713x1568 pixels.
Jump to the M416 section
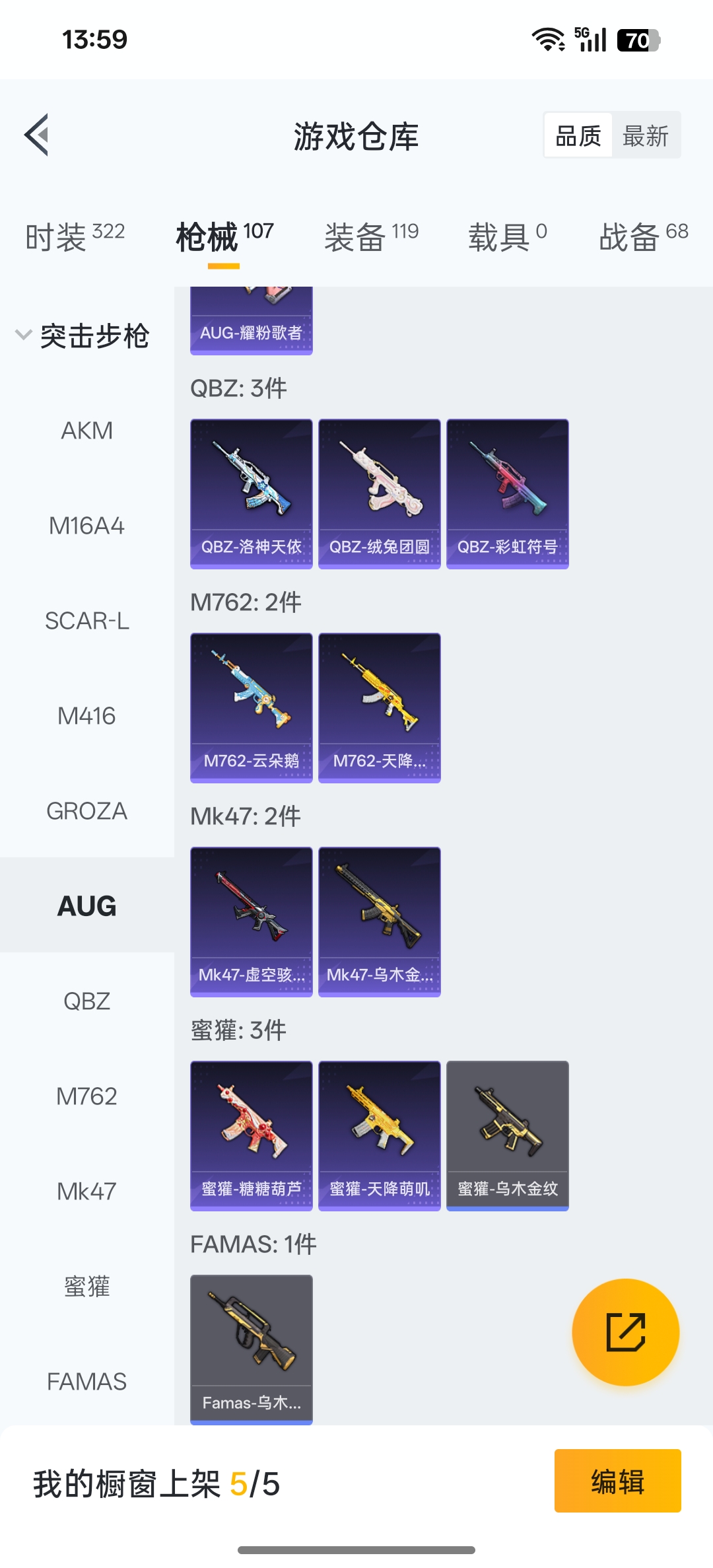86,716
